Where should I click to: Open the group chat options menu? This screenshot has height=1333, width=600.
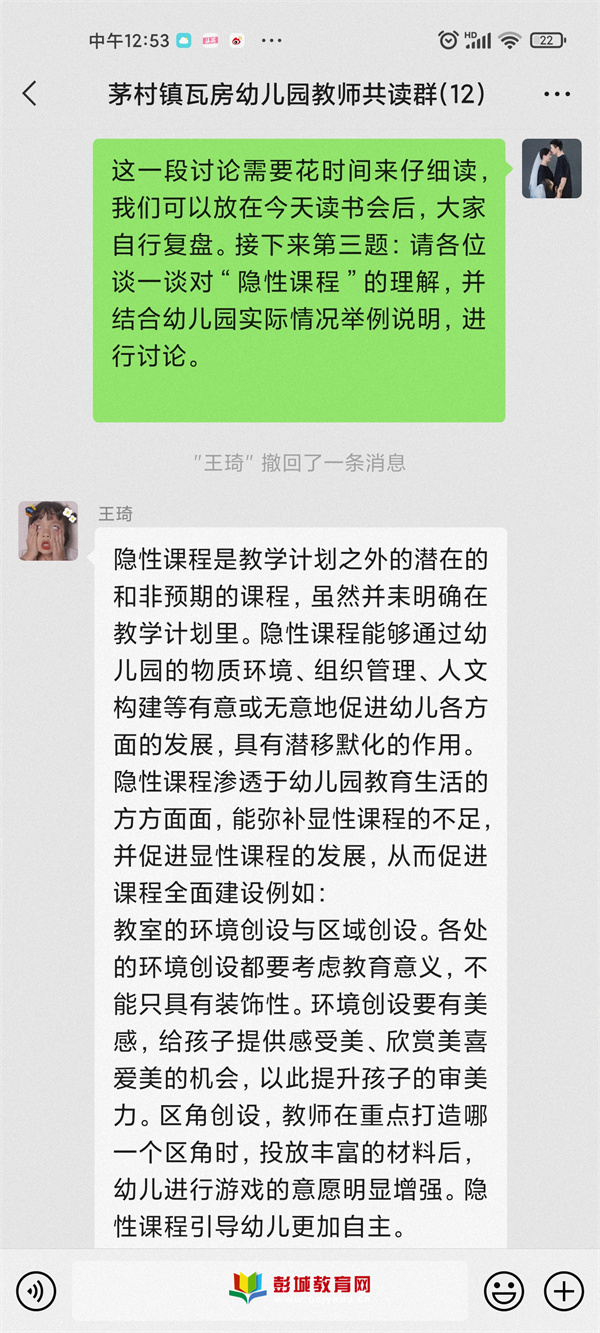(x=557, y=95)
